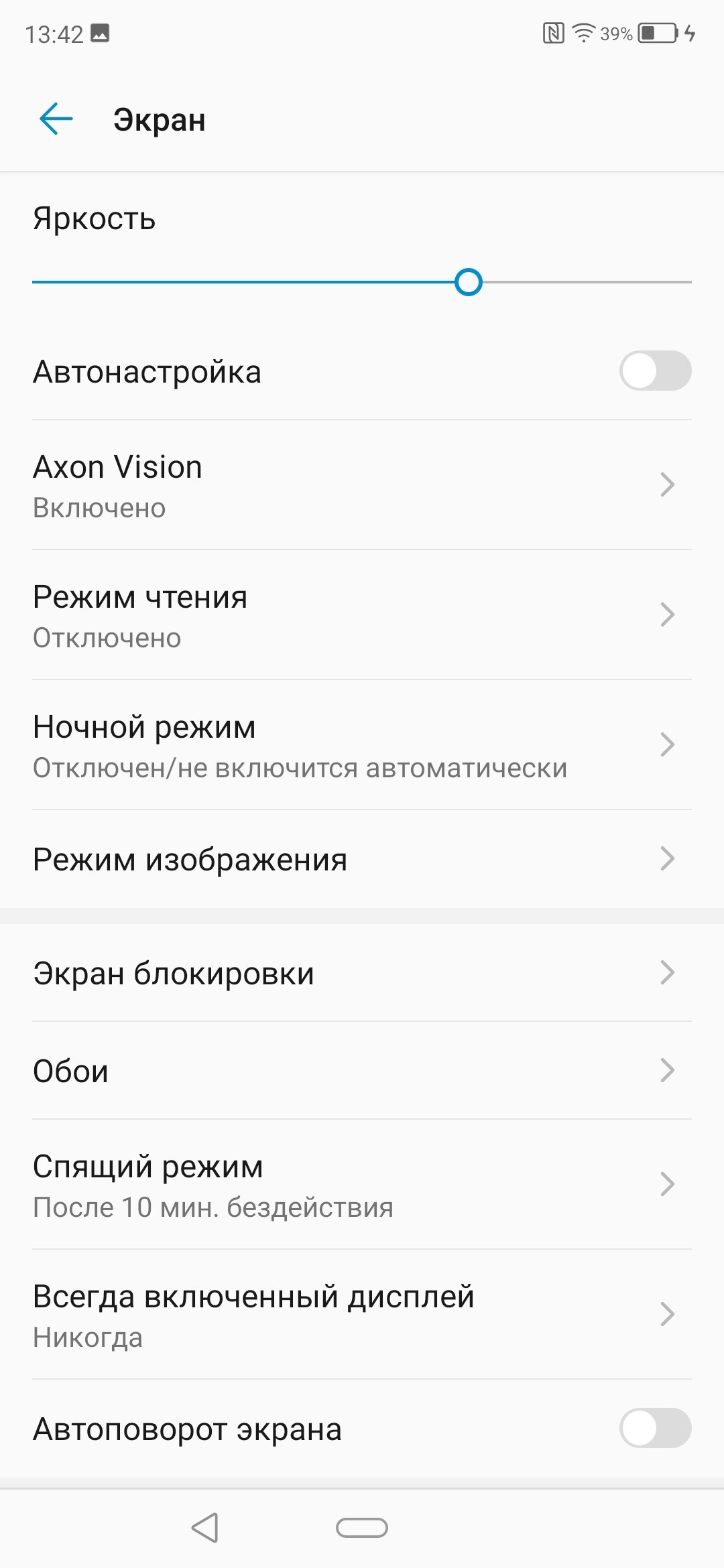Open Режим чтения settings

coord(362,615)
